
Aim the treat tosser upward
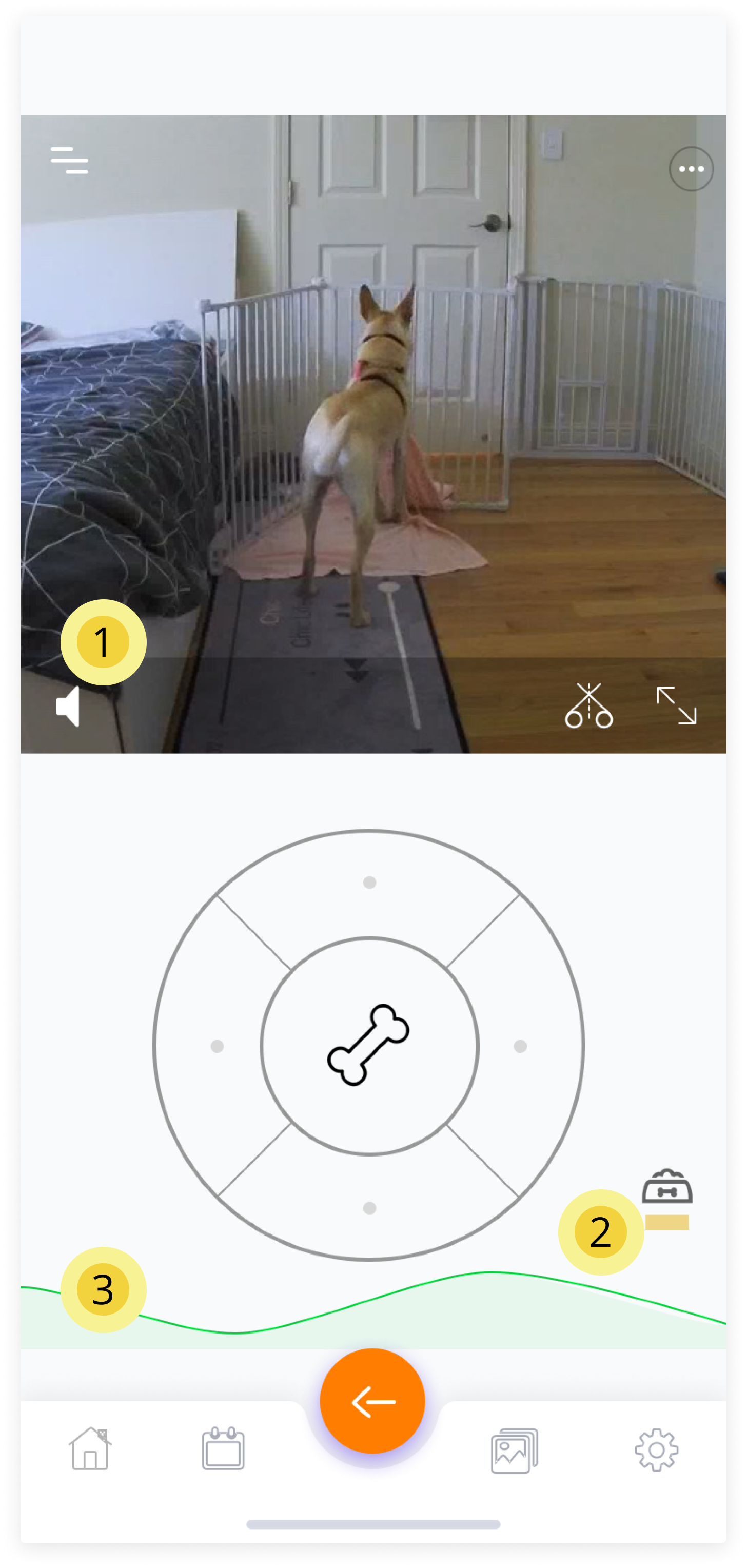[x=369, y=883]
